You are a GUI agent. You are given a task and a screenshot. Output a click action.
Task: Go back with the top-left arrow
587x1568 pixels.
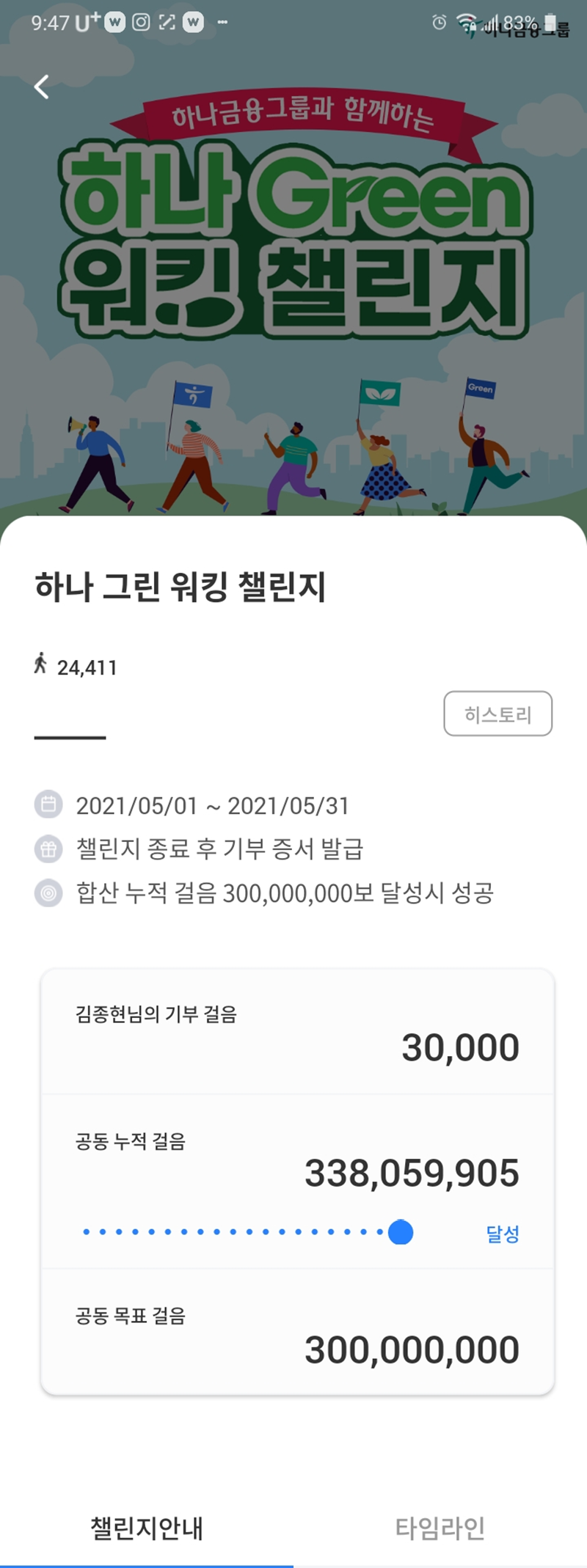[41, 87]
